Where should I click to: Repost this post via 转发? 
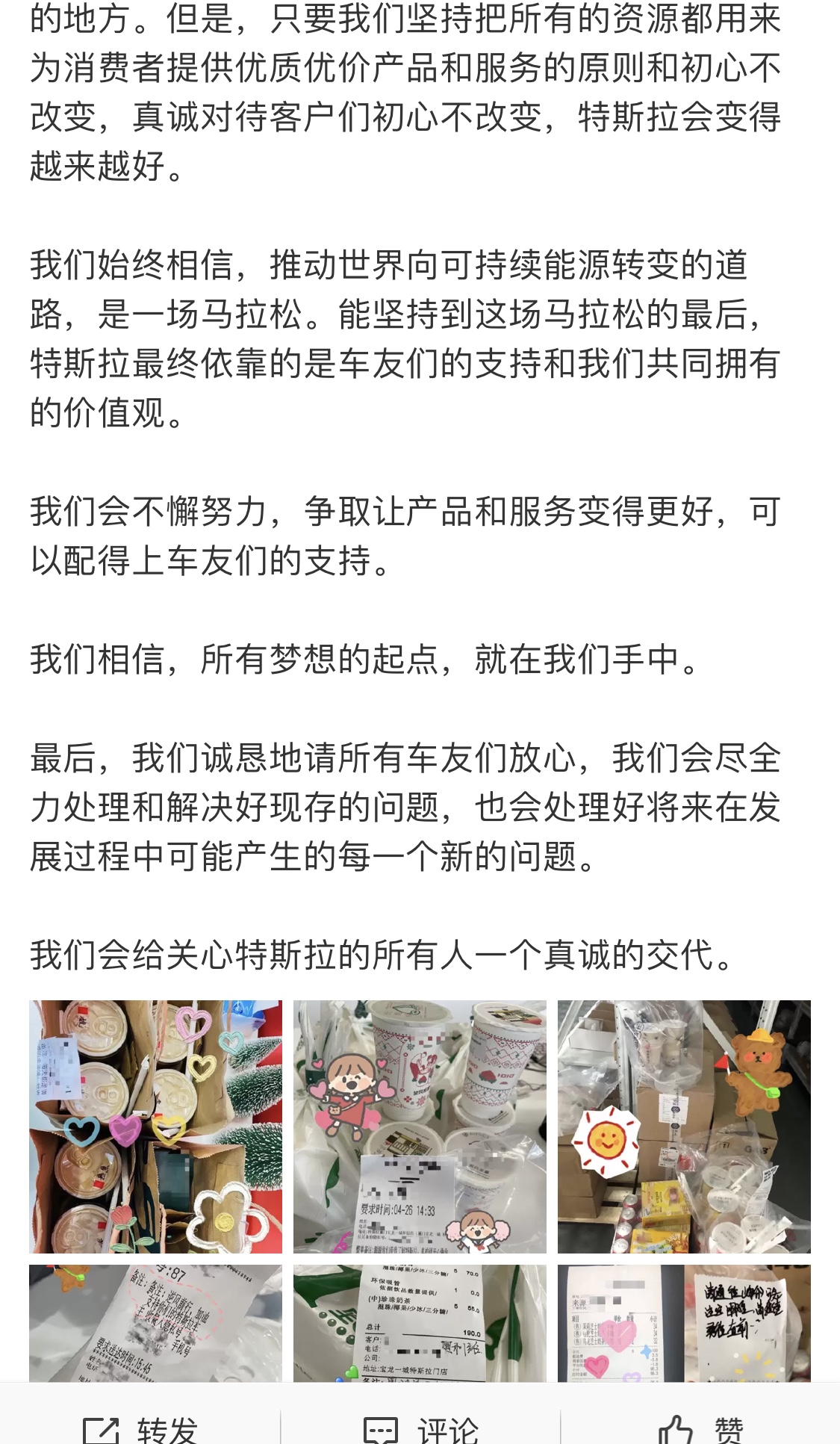pos(140,1428)
